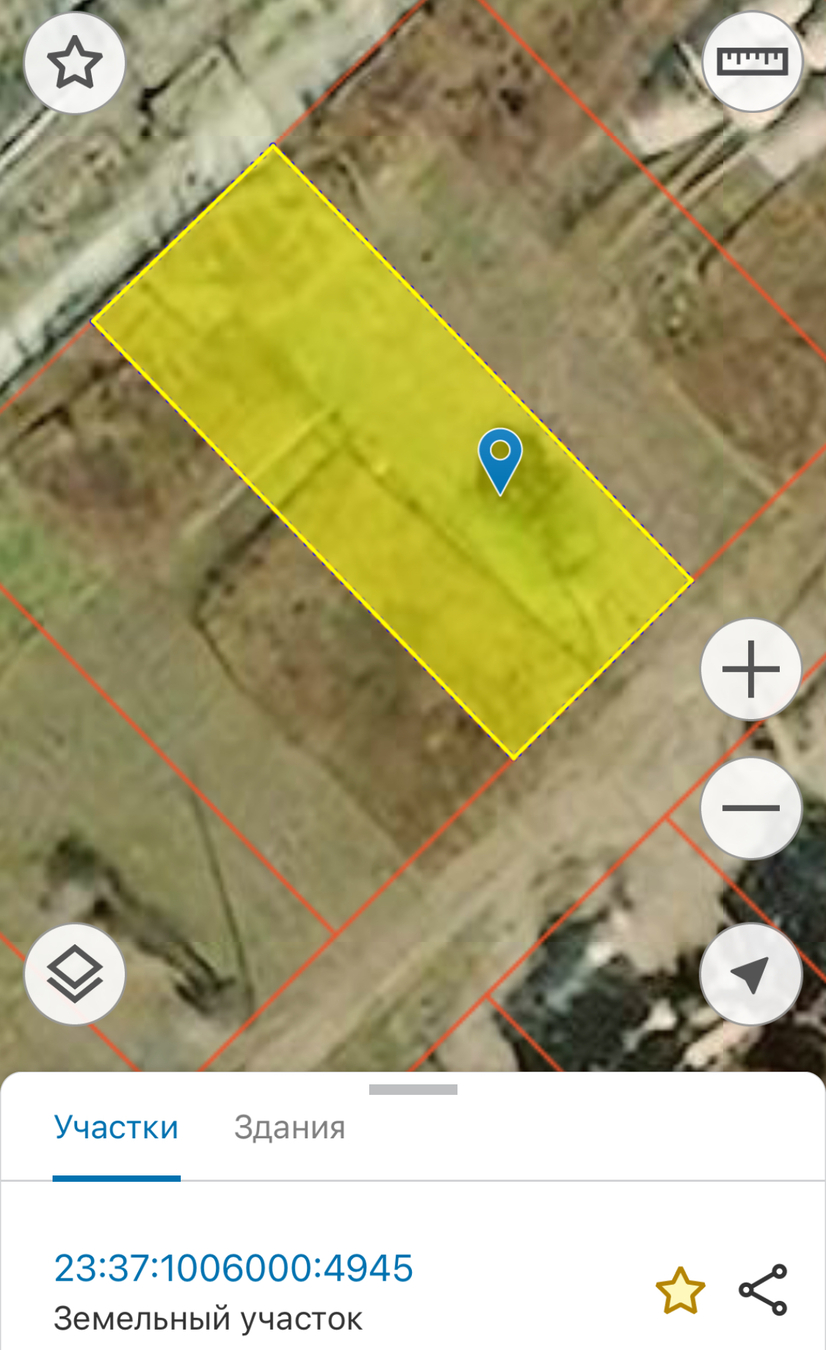The height and width of the screenshot is (1350, 826).
Task: Switch to the Здания tab
Action: [289, 1128]
